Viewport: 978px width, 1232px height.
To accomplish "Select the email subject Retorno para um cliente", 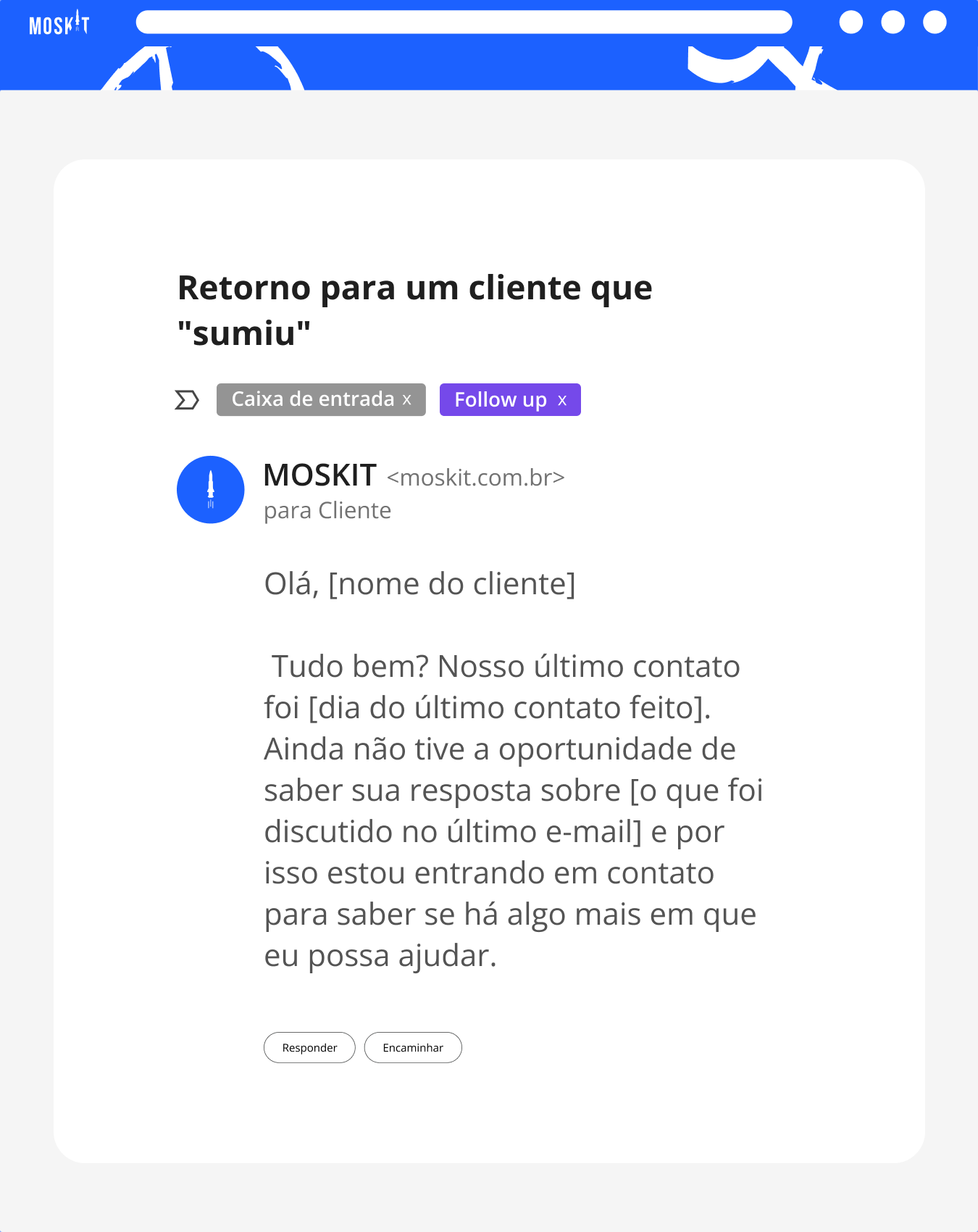I will pos(415,287).
